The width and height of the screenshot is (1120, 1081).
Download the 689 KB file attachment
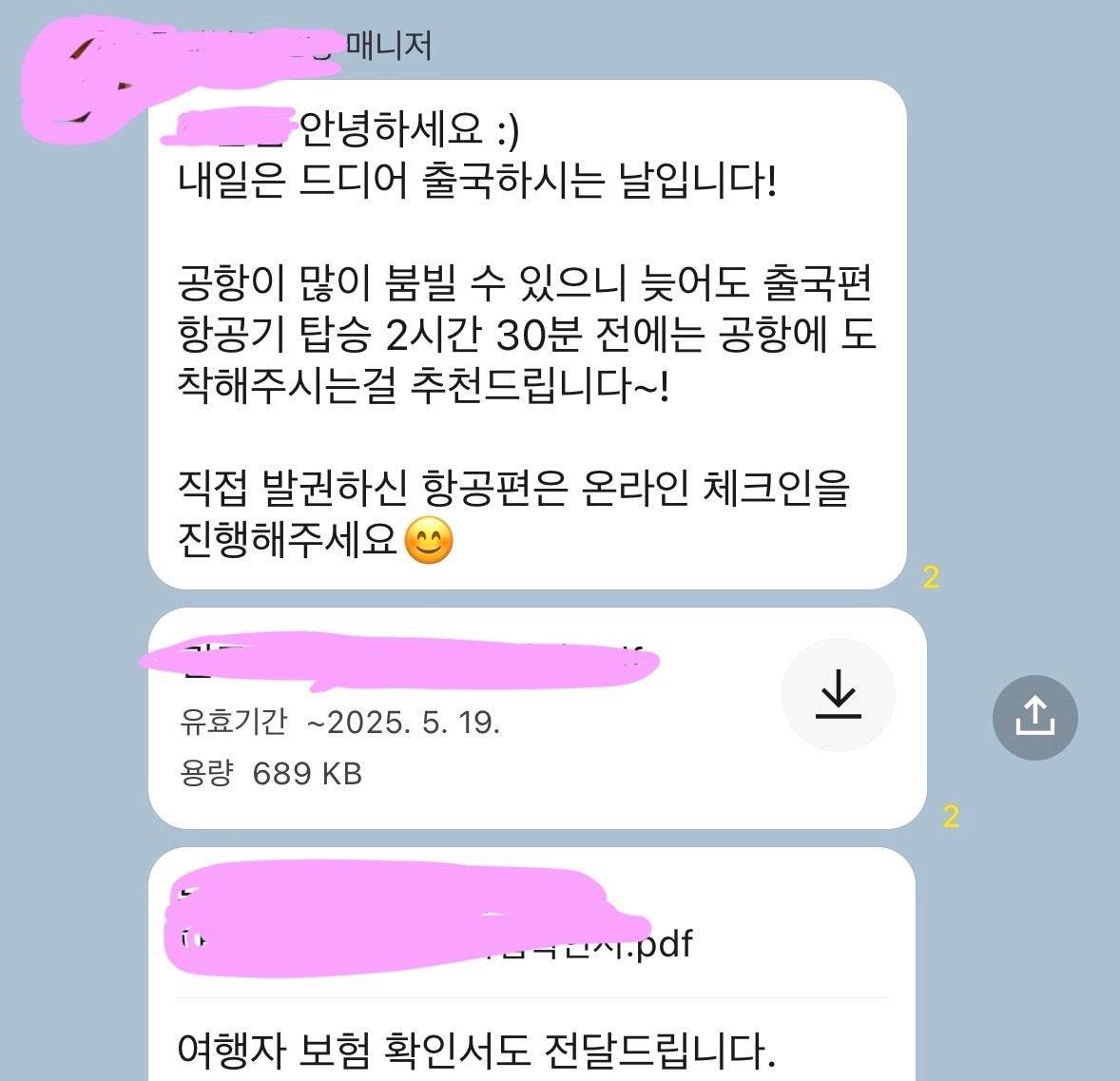click(x=838, y=695)
